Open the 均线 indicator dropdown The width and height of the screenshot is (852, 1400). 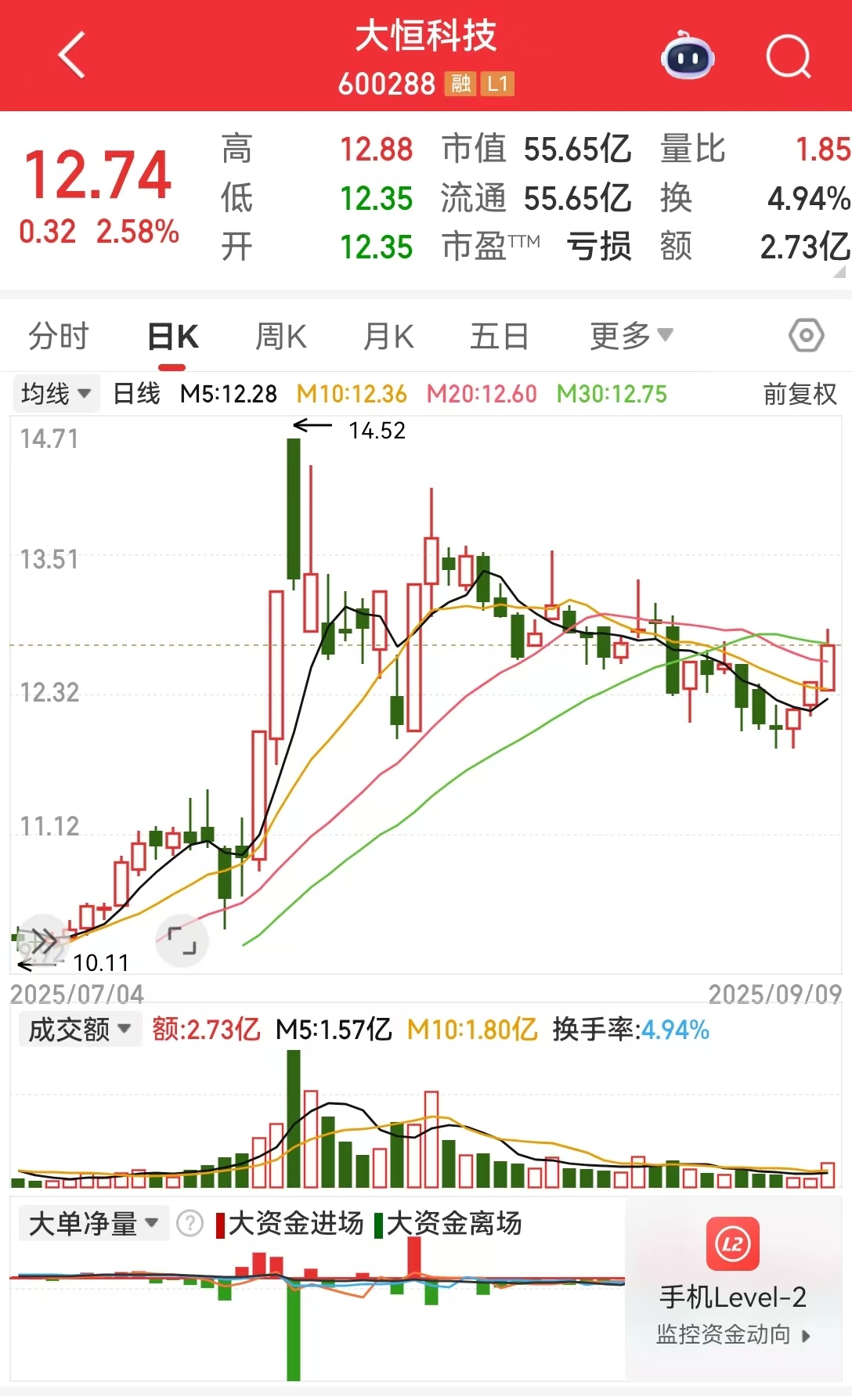pyautogui.click(x=56, y=393)
